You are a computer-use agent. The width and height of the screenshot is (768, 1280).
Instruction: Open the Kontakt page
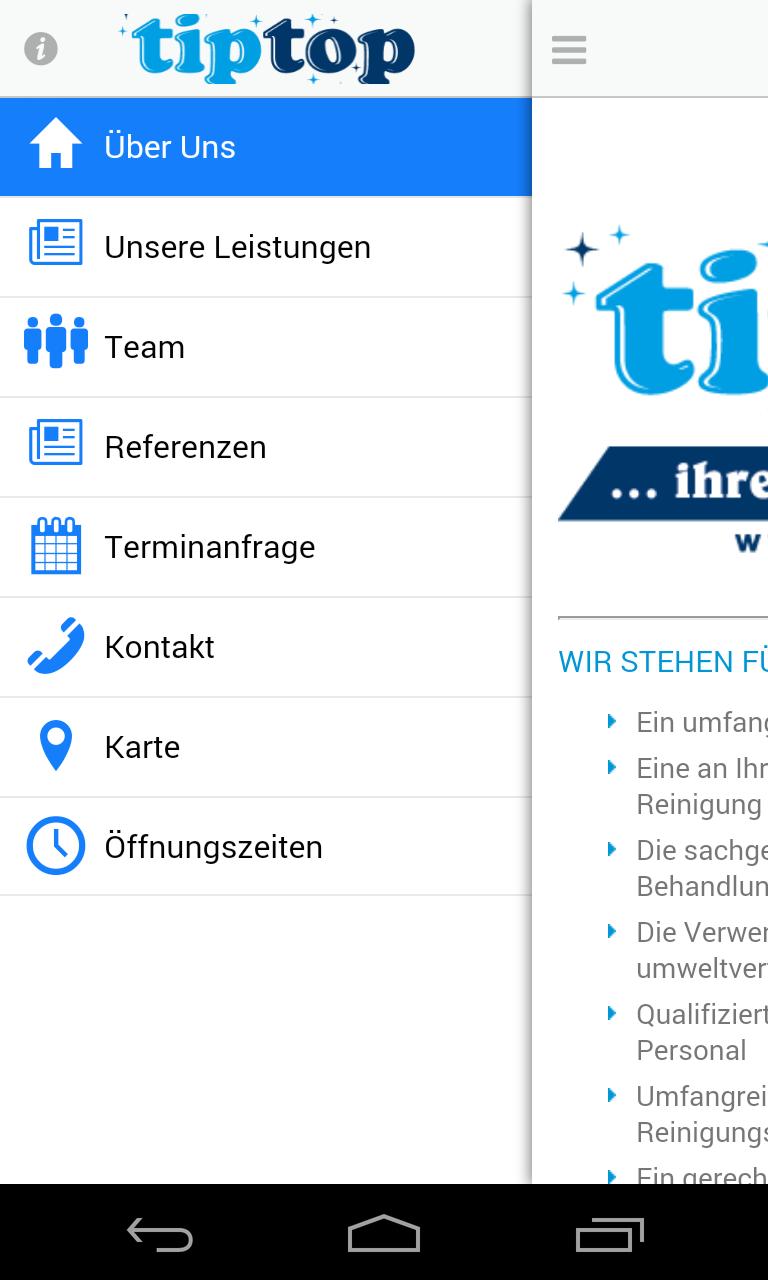click(x=265, y=647)
